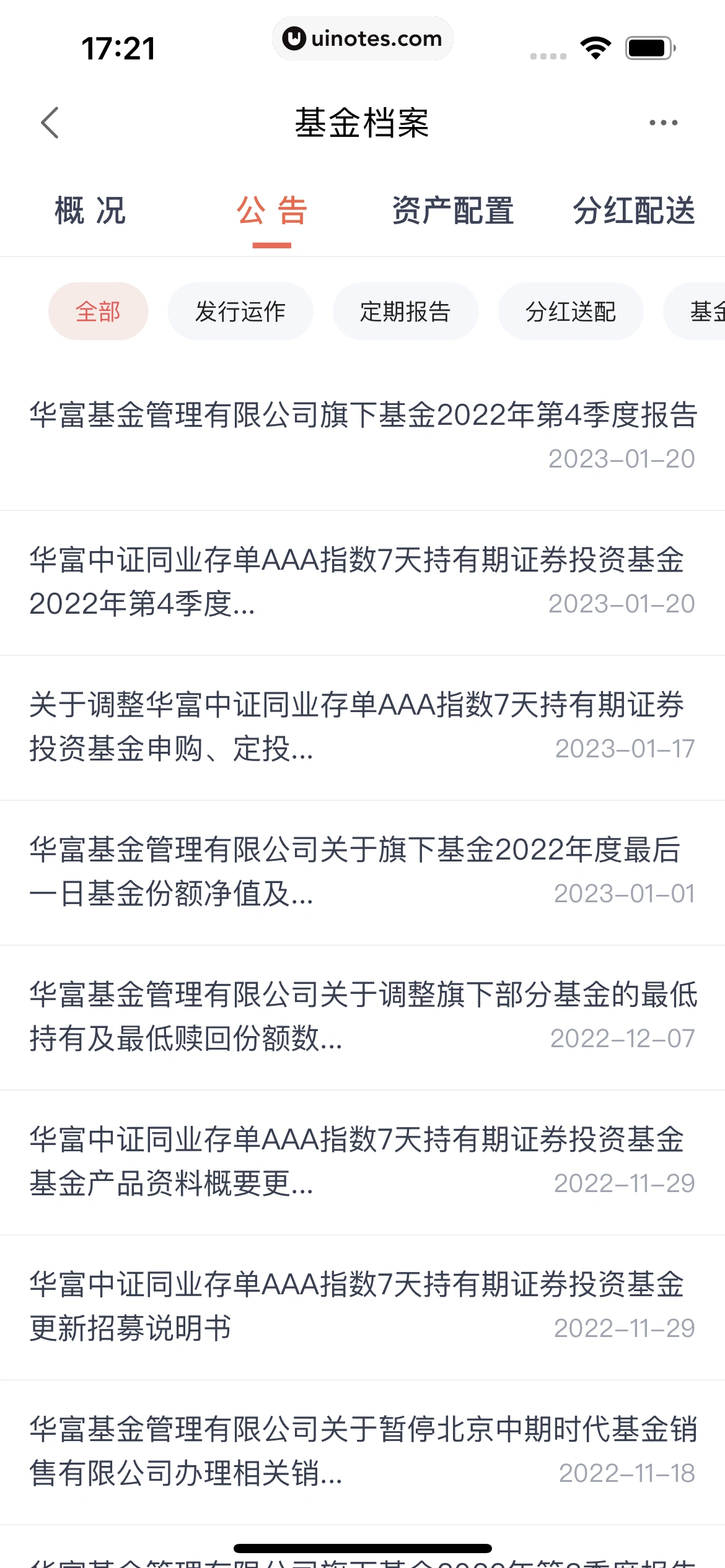Image resolution: width=725 pixels, height=1568 pixels.
Task: Switch to the 分红配送 tab
Action: coord(635,212)
